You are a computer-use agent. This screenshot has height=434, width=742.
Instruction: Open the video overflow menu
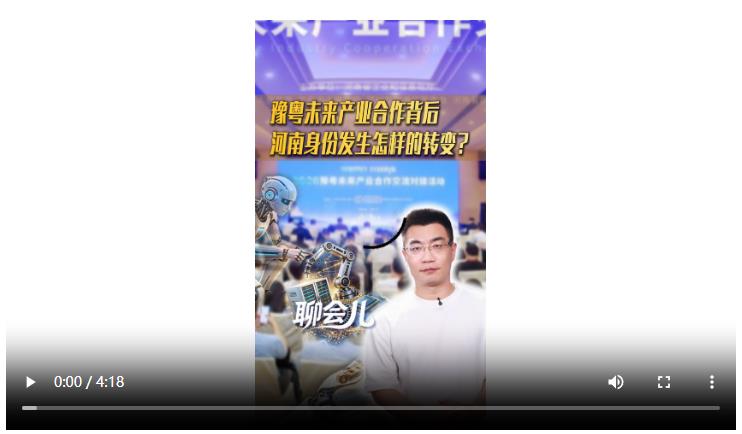pos(712,382)
